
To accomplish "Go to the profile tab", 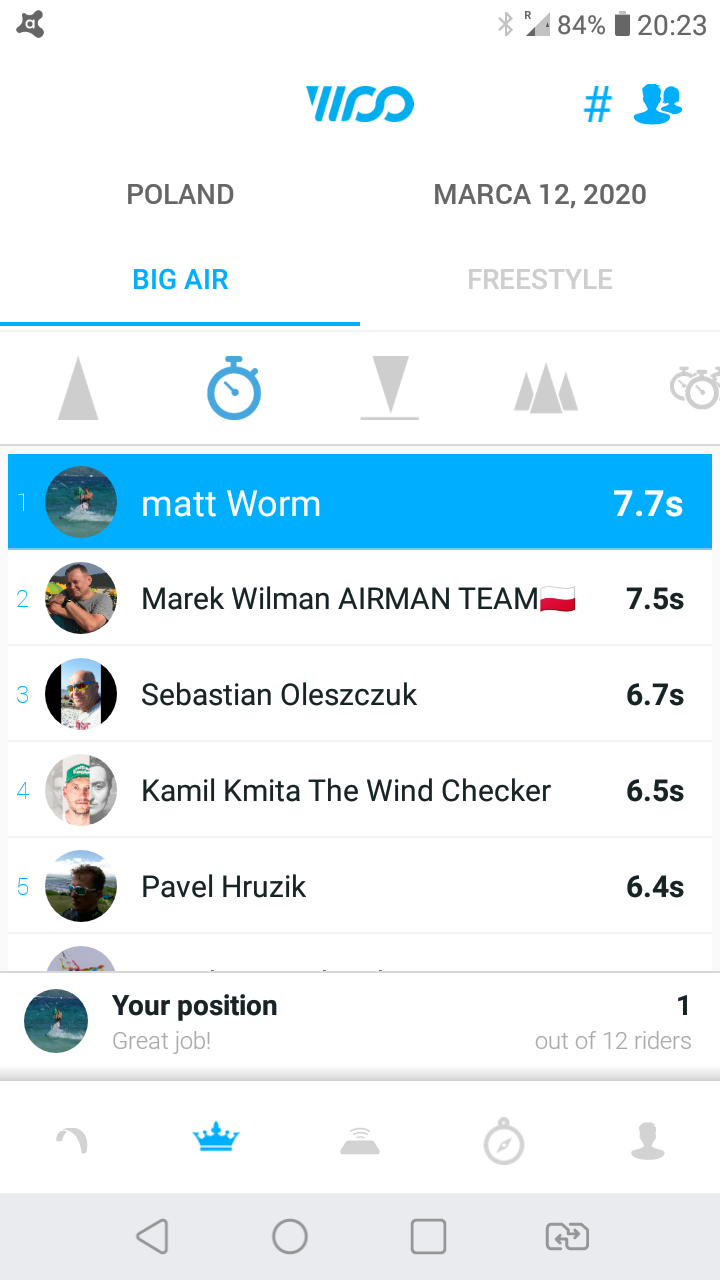I will (648, 1140).
